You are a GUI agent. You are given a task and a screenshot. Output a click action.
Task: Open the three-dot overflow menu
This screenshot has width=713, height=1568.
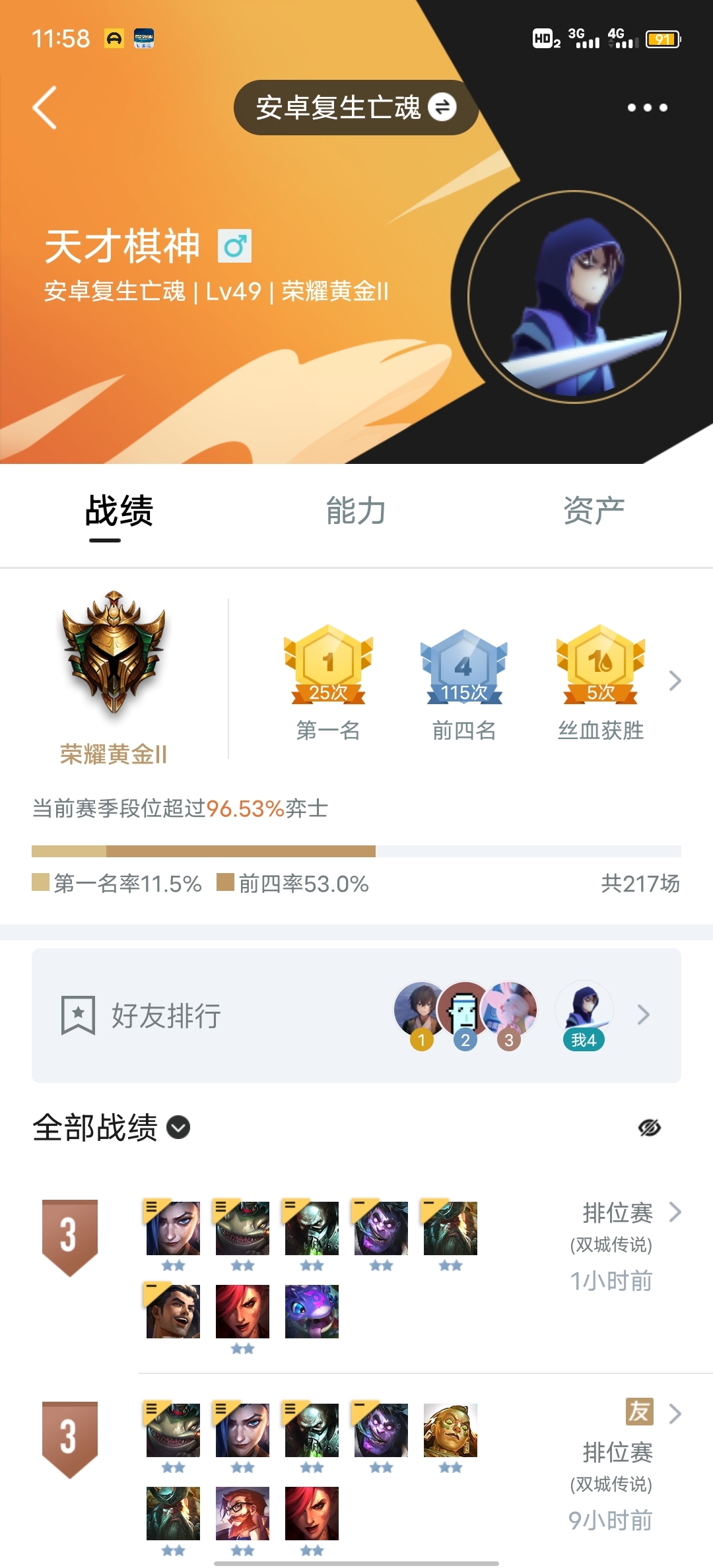point(647,108)
